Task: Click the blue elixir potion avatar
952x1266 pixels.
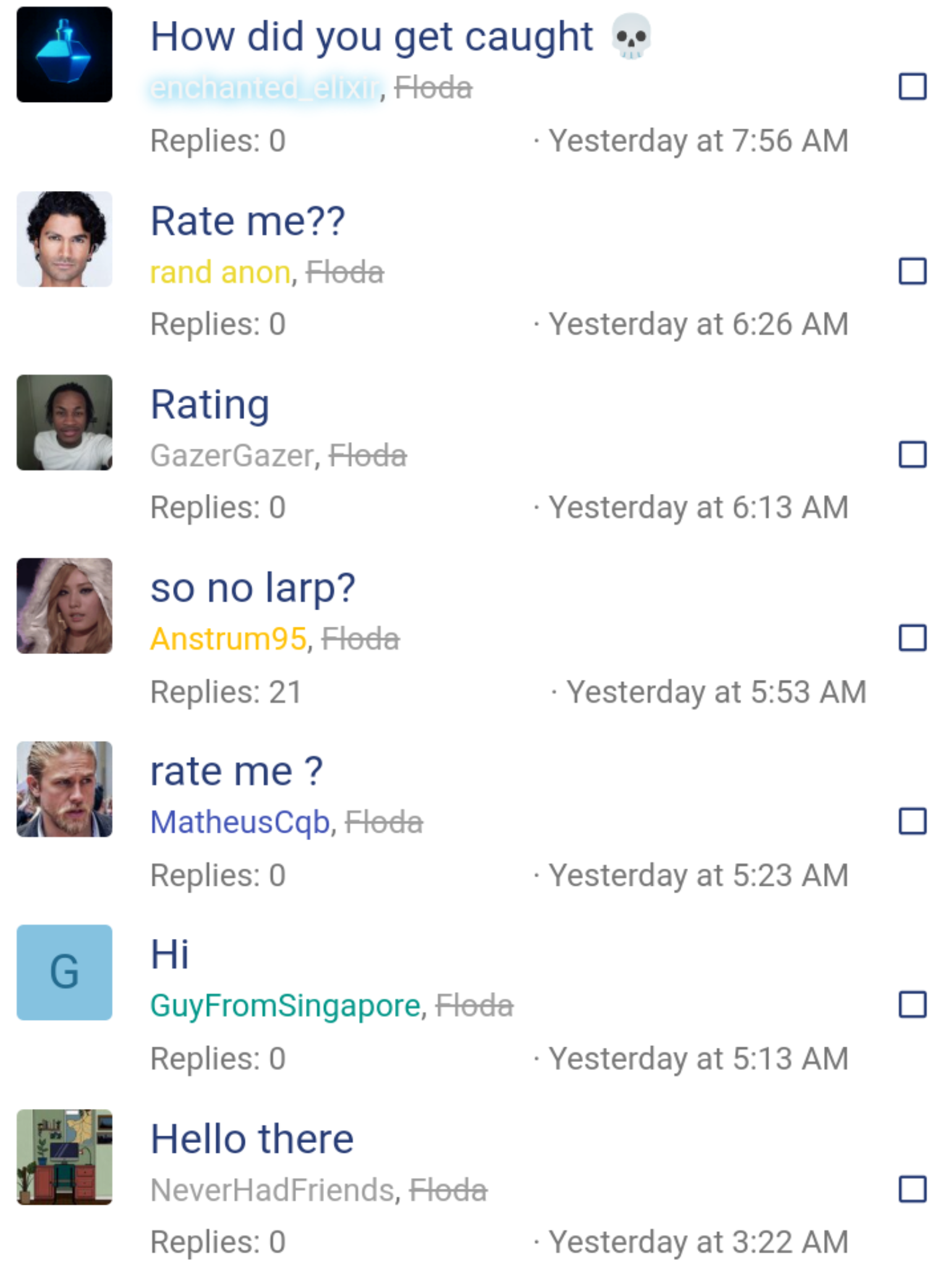Action: click(x=64, y=54)
